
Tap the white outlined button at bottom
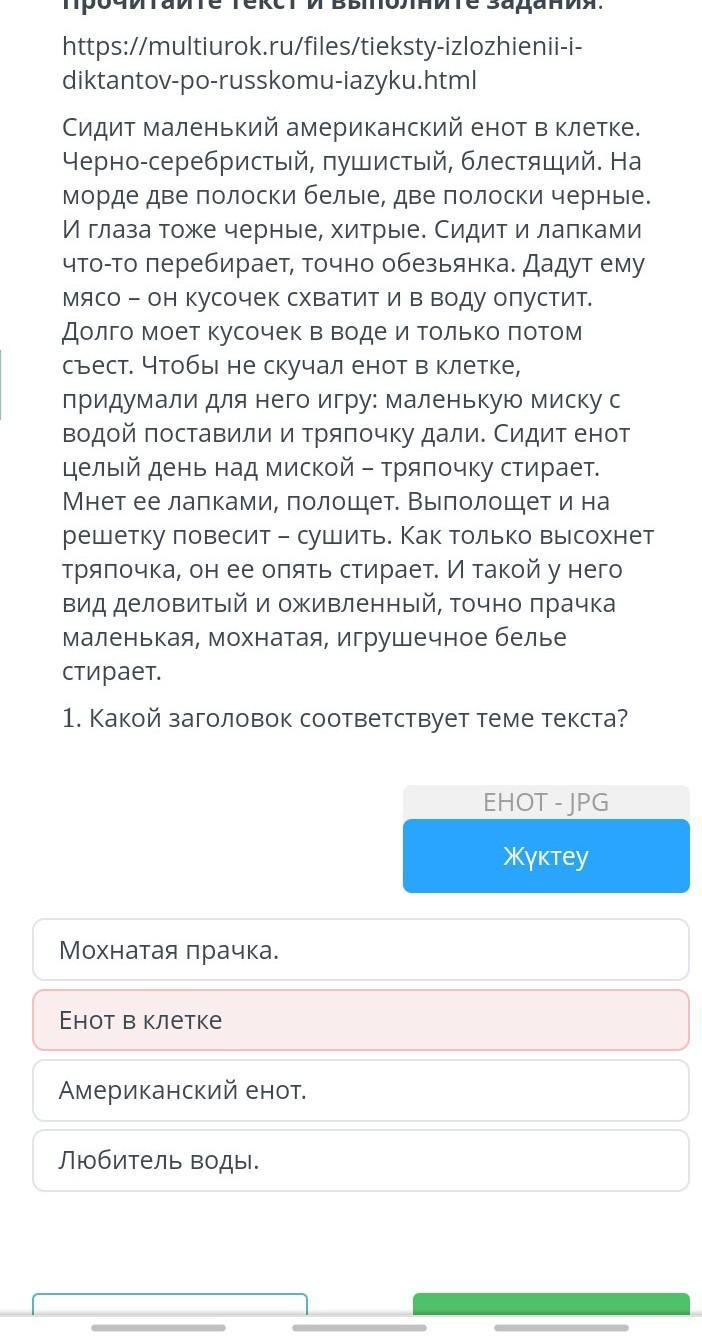pyautogui.click(x=170, y=1305)
